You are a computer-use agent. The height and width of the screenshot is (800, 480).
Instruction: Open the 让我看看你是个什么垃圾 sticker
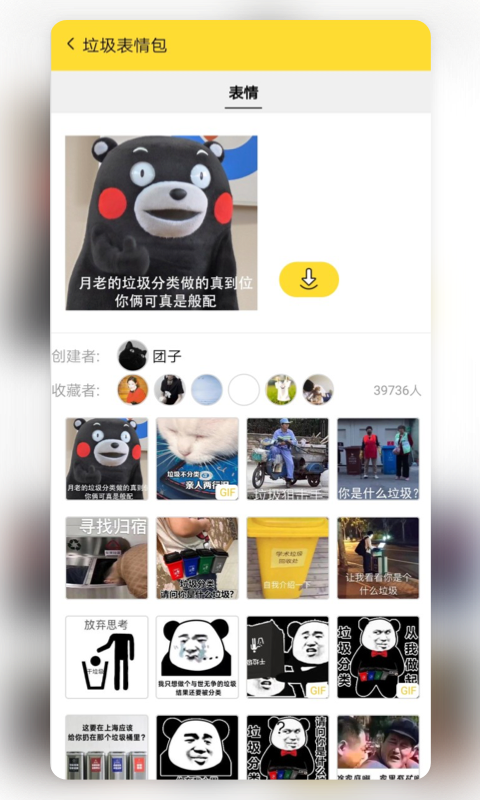(x=378, y=558)
